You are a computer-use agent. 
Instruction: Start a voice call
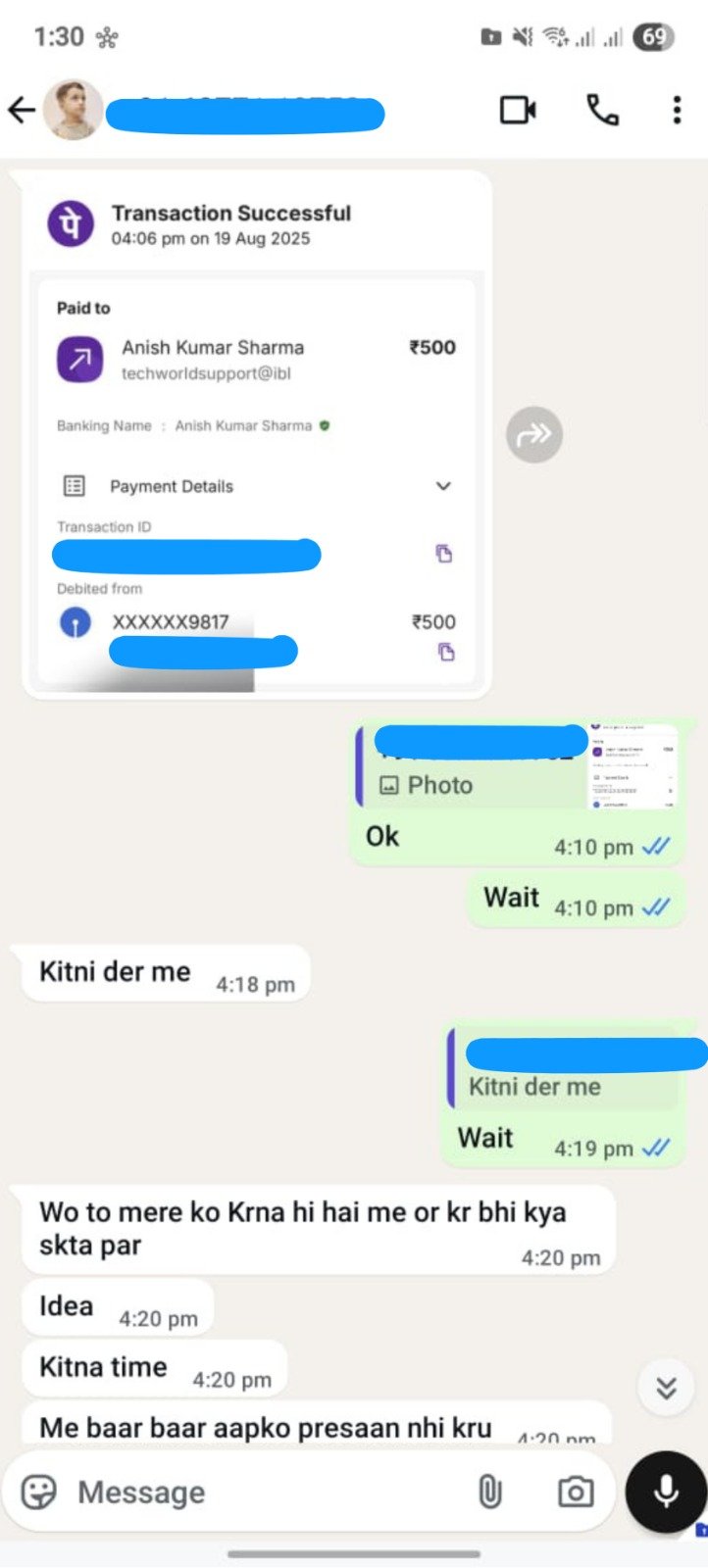[x=602, y=110]
